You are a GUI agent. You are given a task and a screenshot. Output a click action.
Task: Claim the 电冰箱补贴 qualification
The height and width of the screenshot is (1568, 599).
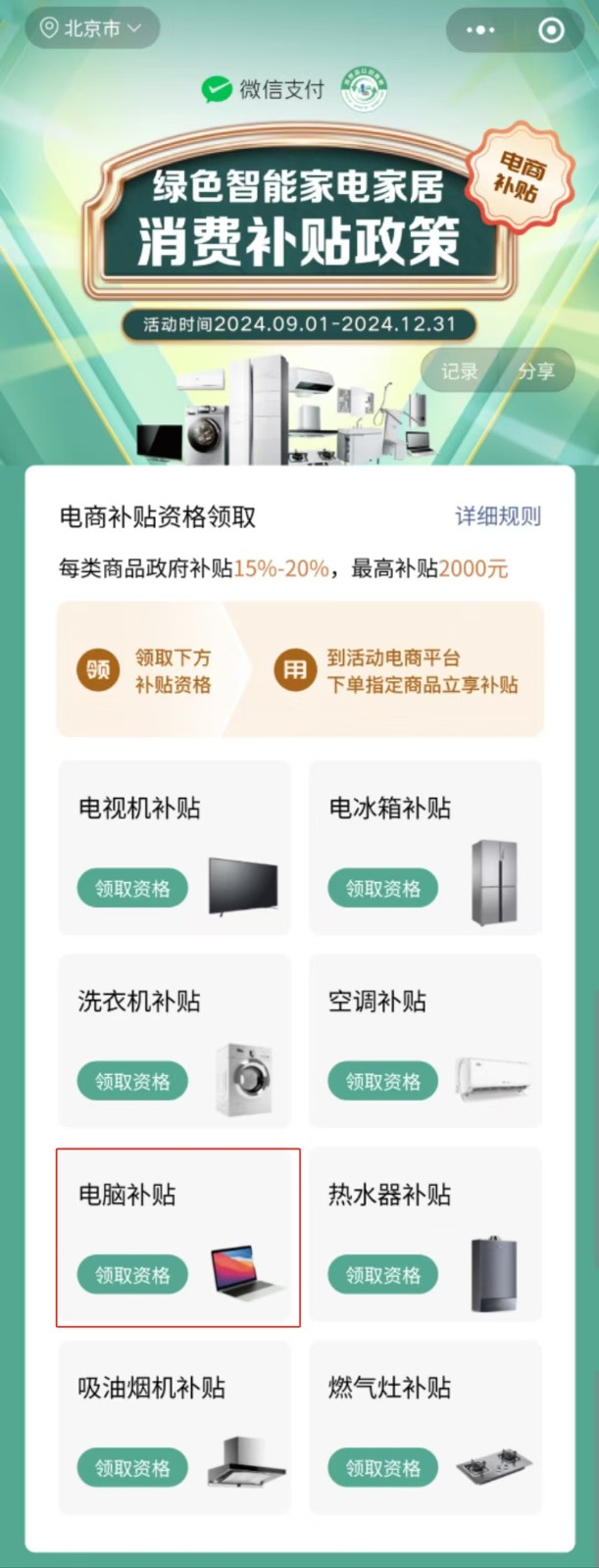pos(383,889)
